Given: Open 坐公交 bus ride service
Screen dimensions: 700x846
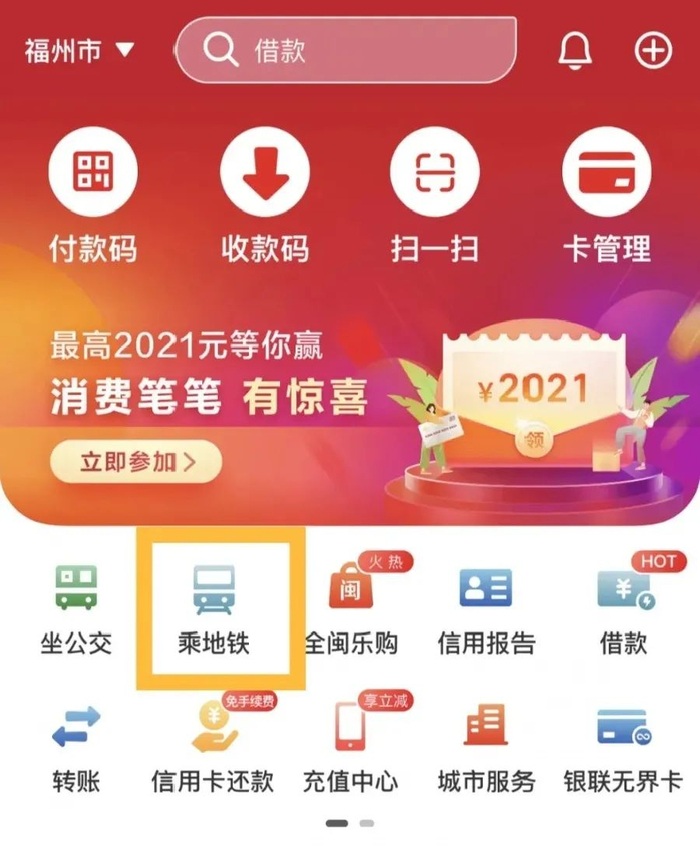Looking at the screenshot, I should [x=76, y=607].
